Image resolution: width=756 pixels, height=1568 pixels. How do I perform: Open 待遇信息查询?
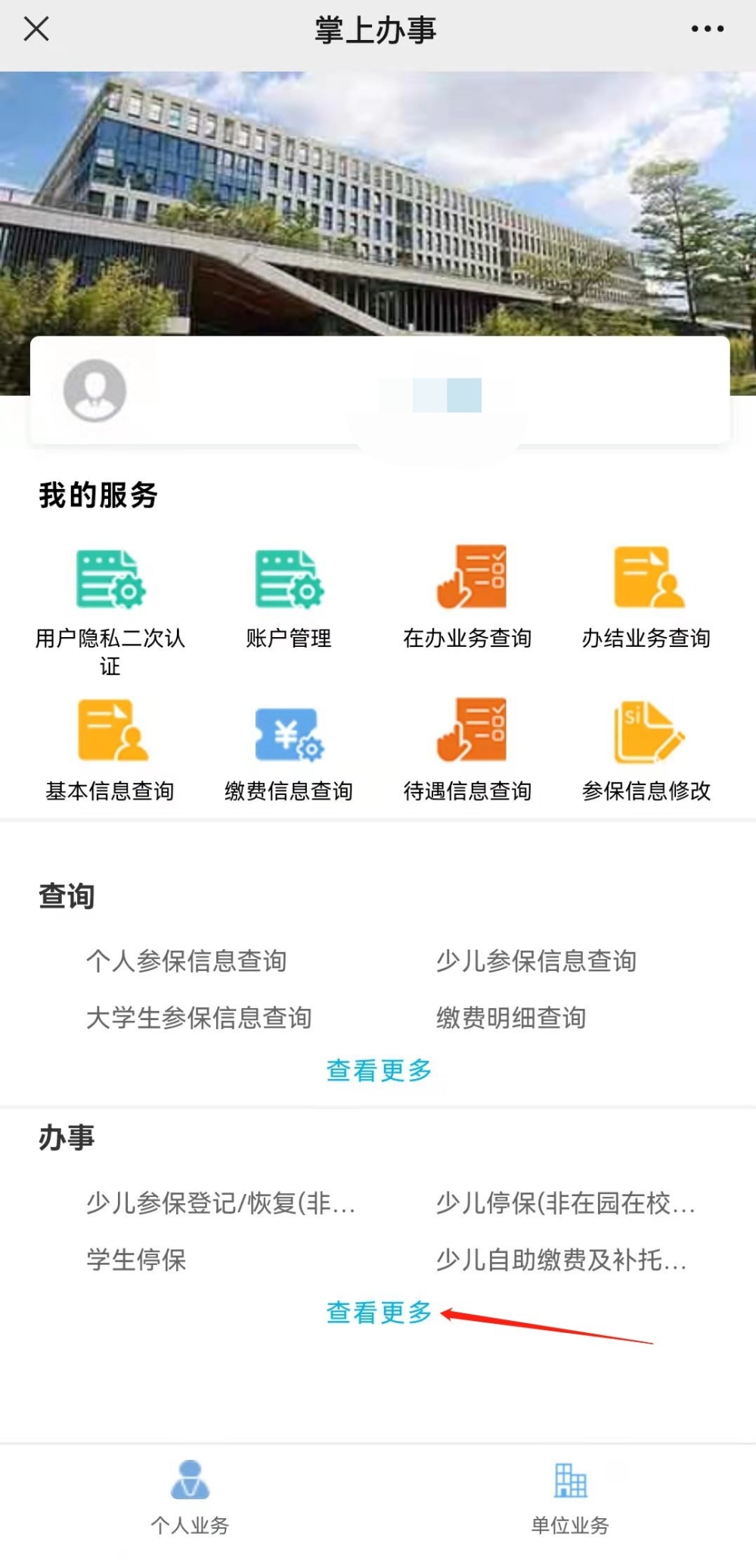coord(468,750)
